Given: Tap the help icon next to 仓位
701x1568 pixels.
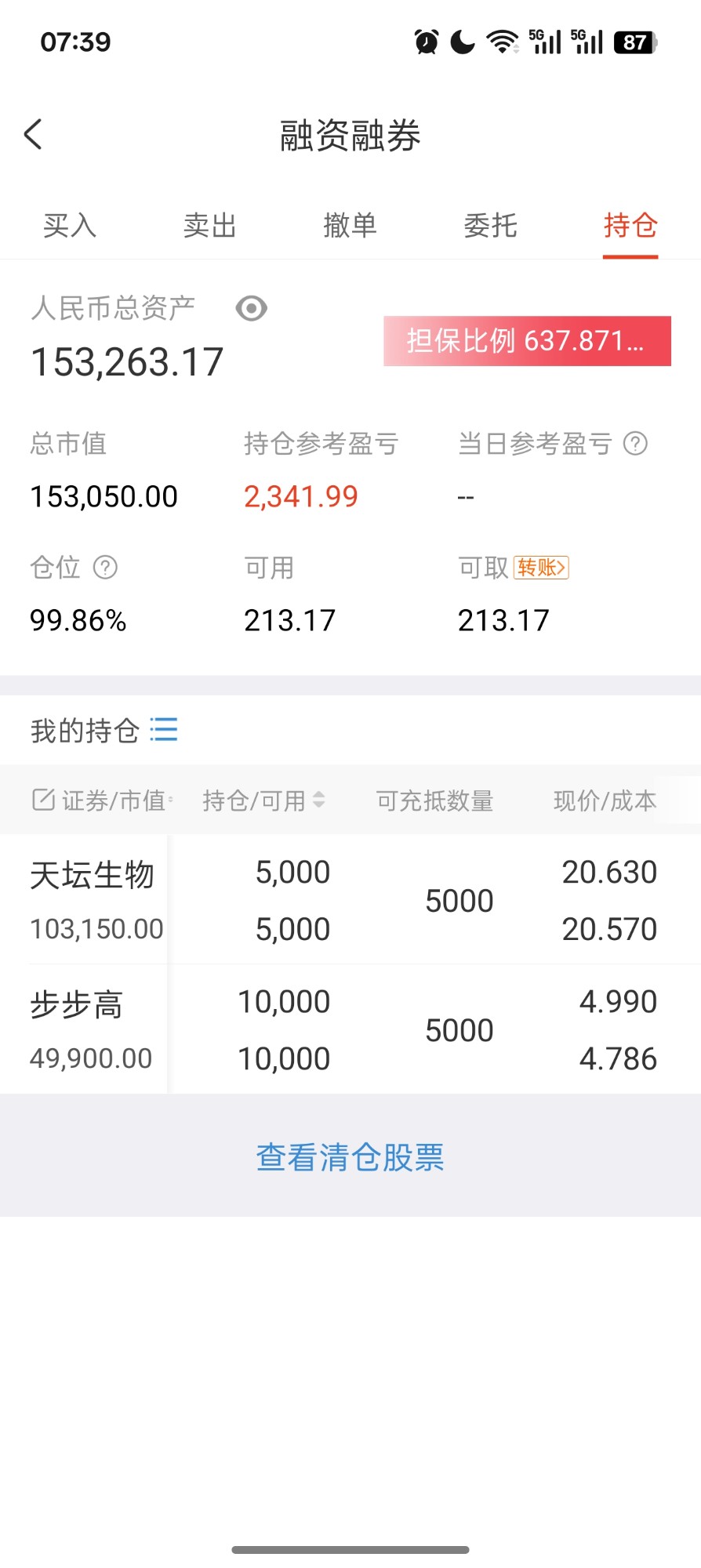Looking at the screenshot, I should click(105, 567).
